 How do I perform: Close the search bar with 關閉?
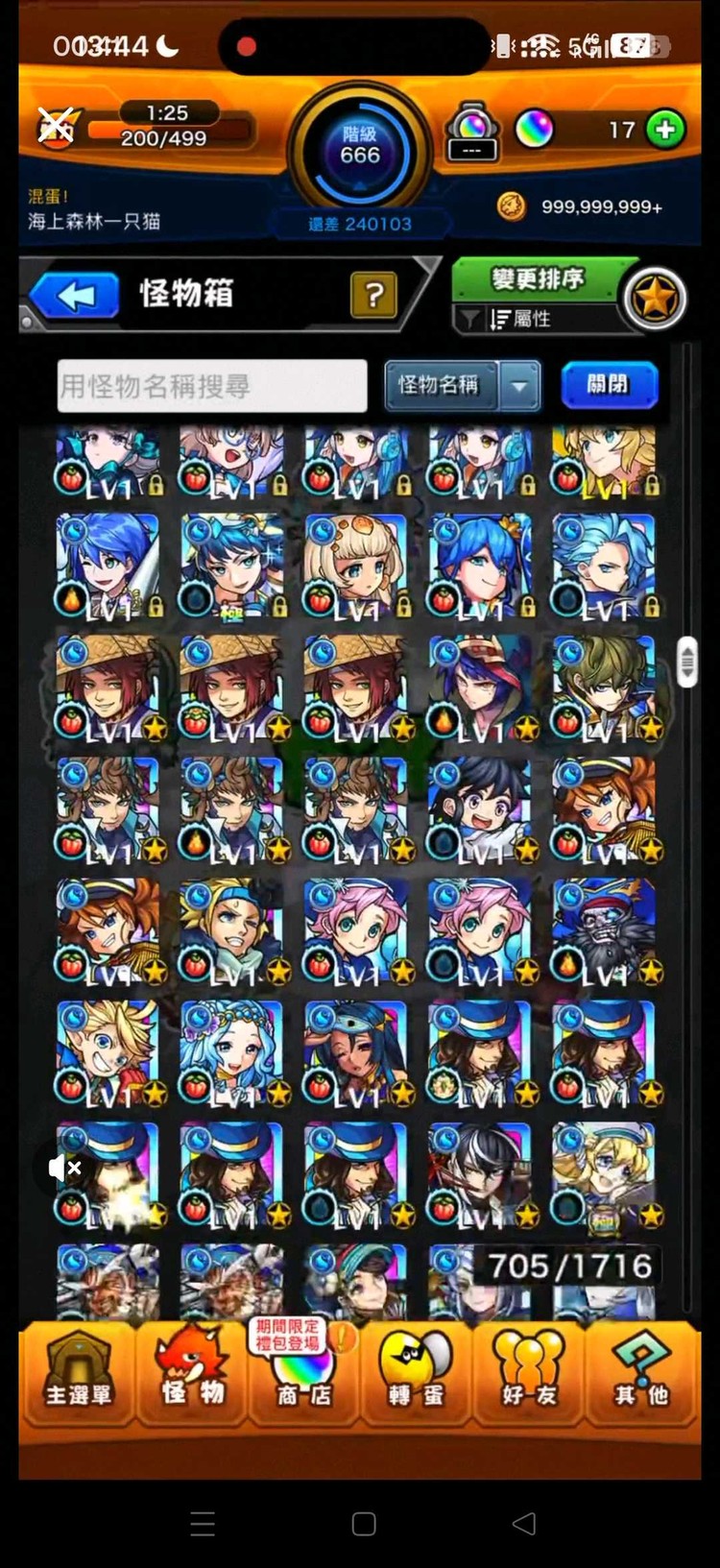(x=609, y=385)
